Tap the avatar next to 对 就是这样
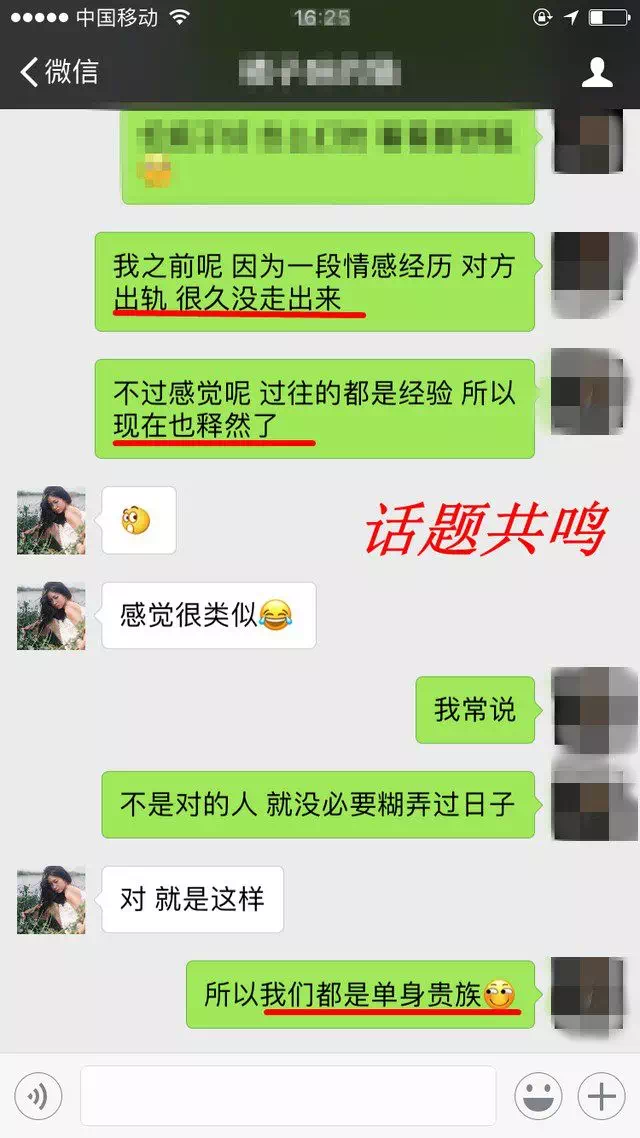Screen dimensions: 640x1138 51,900
